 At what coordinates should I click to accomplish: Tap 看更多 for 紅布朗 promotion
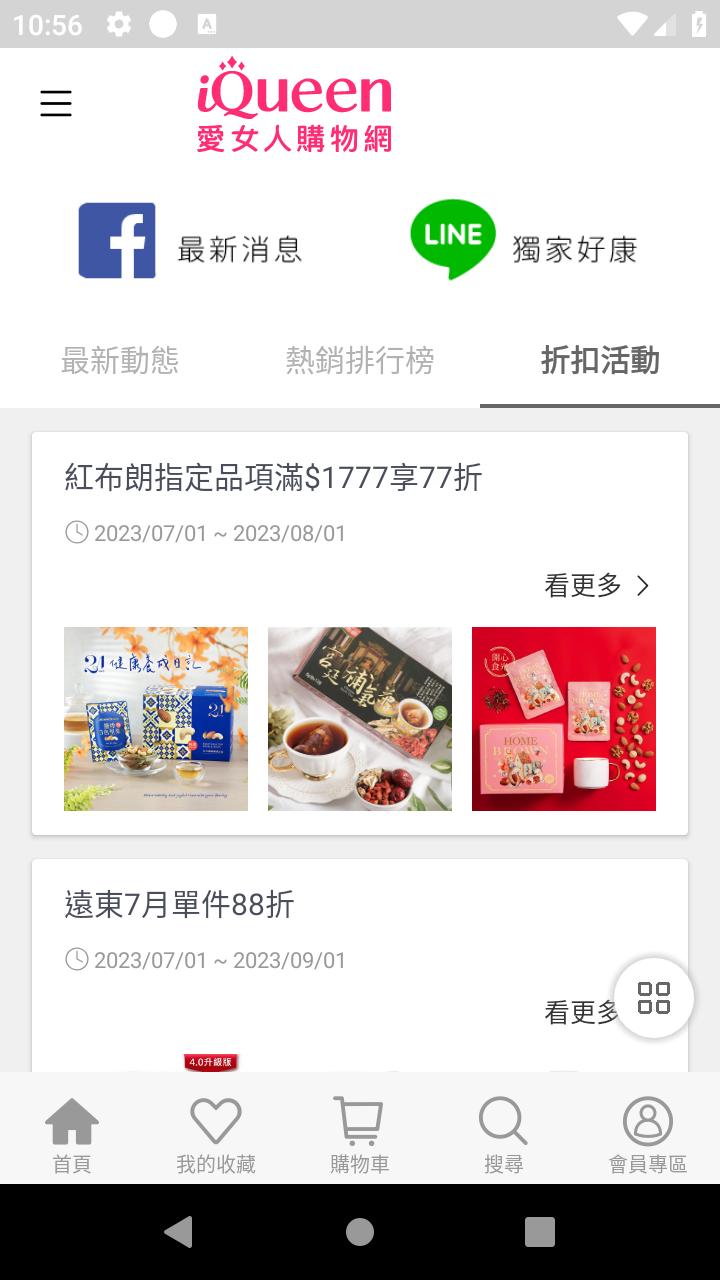click(x=596, y=586)
